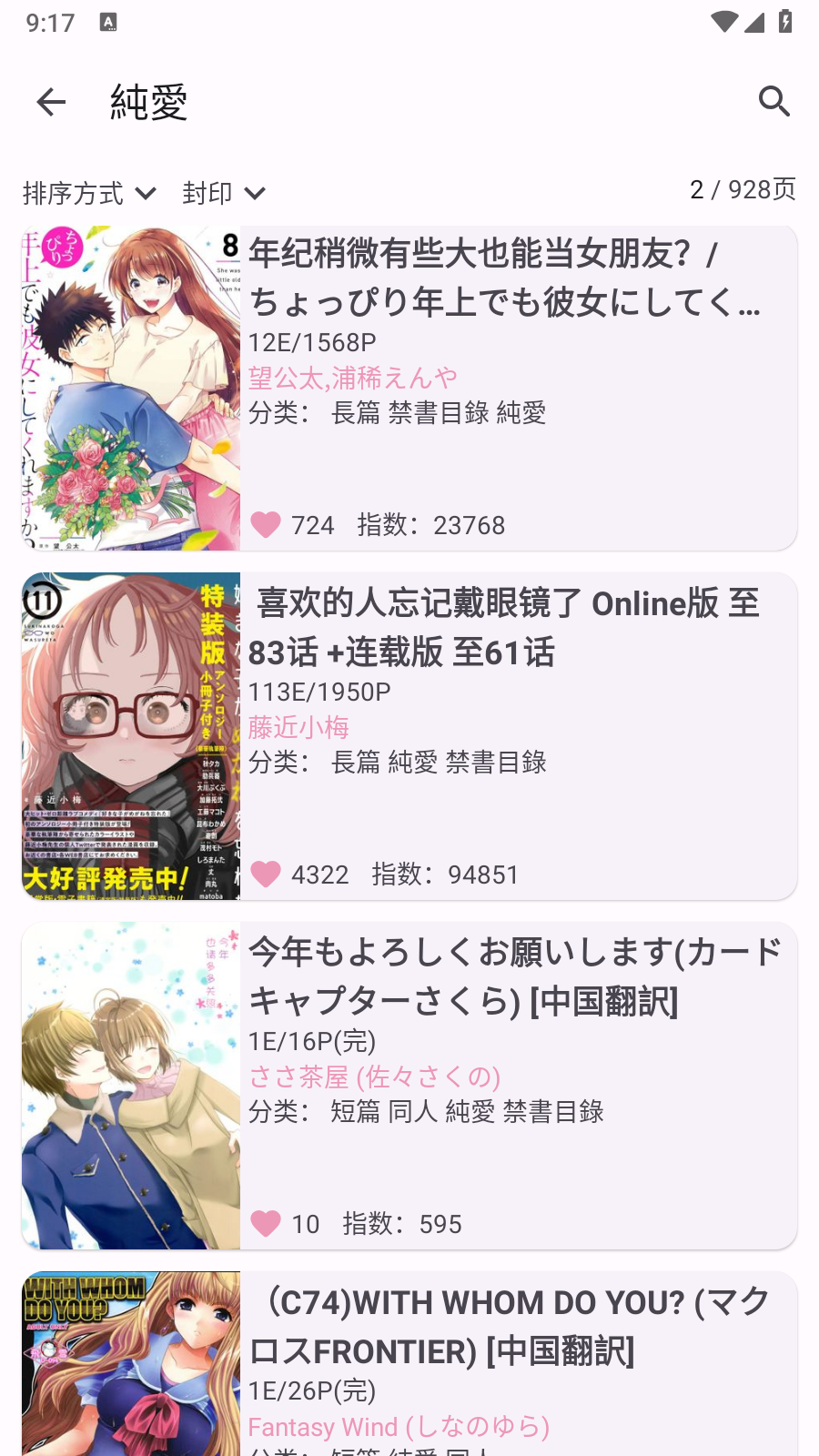Toggle the heart favorite on 年纪稍微有些大 entry
The image size is (819, 1456).
[x=266, y=525]
